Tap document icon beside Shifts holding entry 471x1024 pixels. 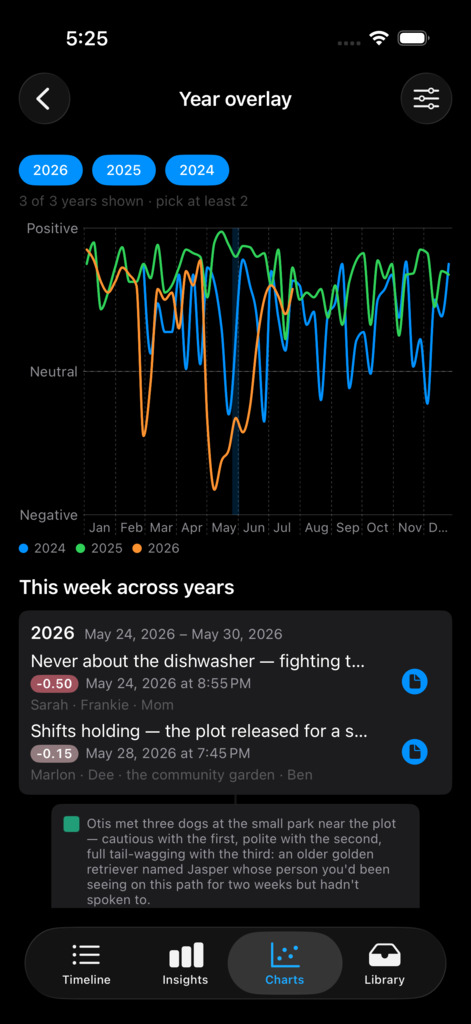414,752
